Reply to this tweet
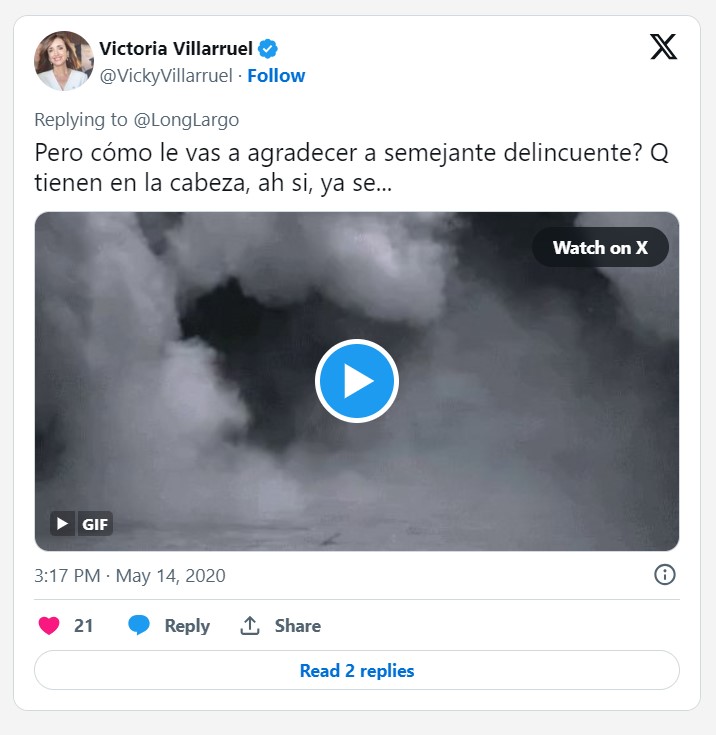This screenshot has height=735, width=716. pyautogui.click(x=169, y=626)
